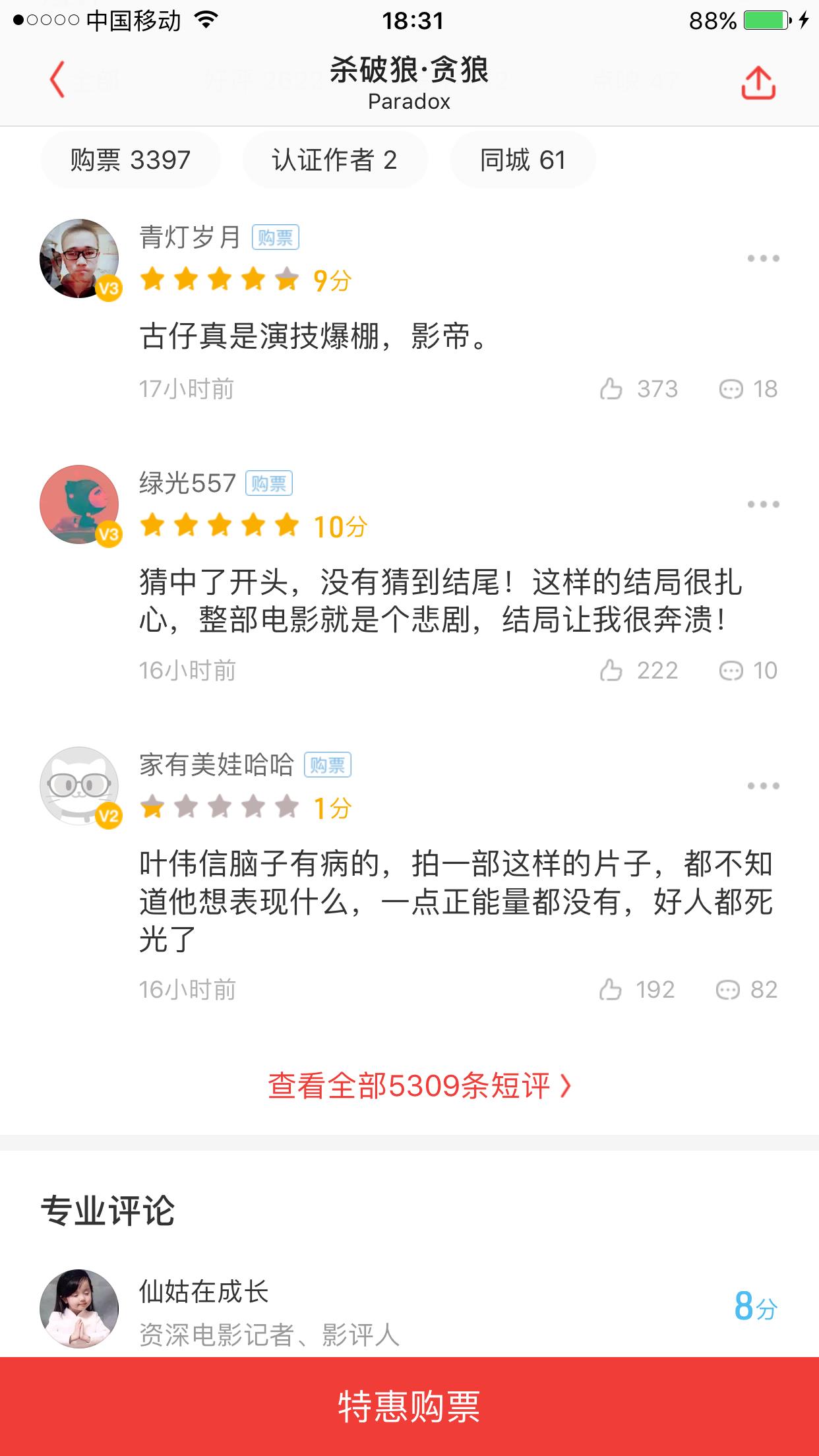Open more options on 家有美娃哈哈's review
The image size is (819, 1456).
click(x=763, y=786)
